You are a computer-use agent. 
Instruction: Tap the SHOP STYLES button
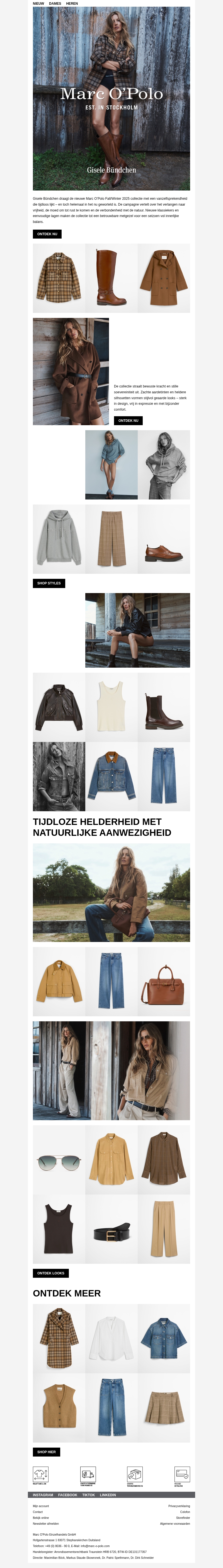[x=49, y=583]
